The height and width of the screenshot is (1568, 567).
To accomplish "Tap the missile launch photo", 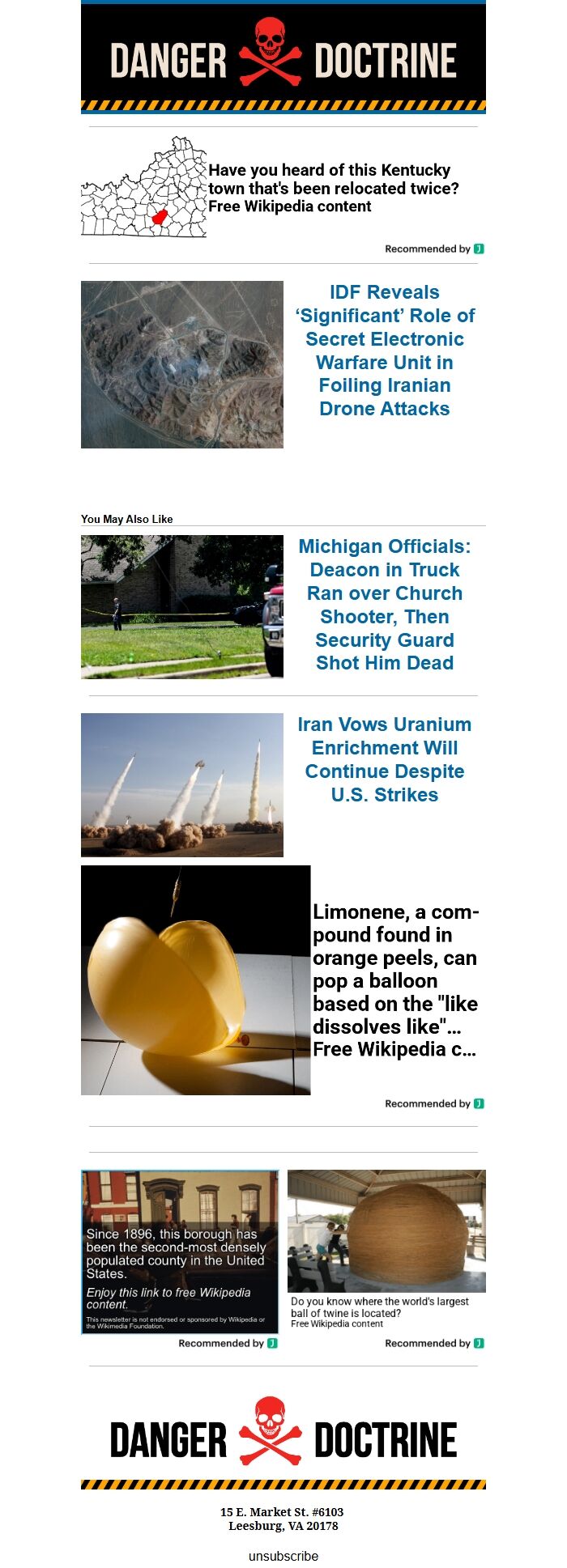I will click(182, 784).
